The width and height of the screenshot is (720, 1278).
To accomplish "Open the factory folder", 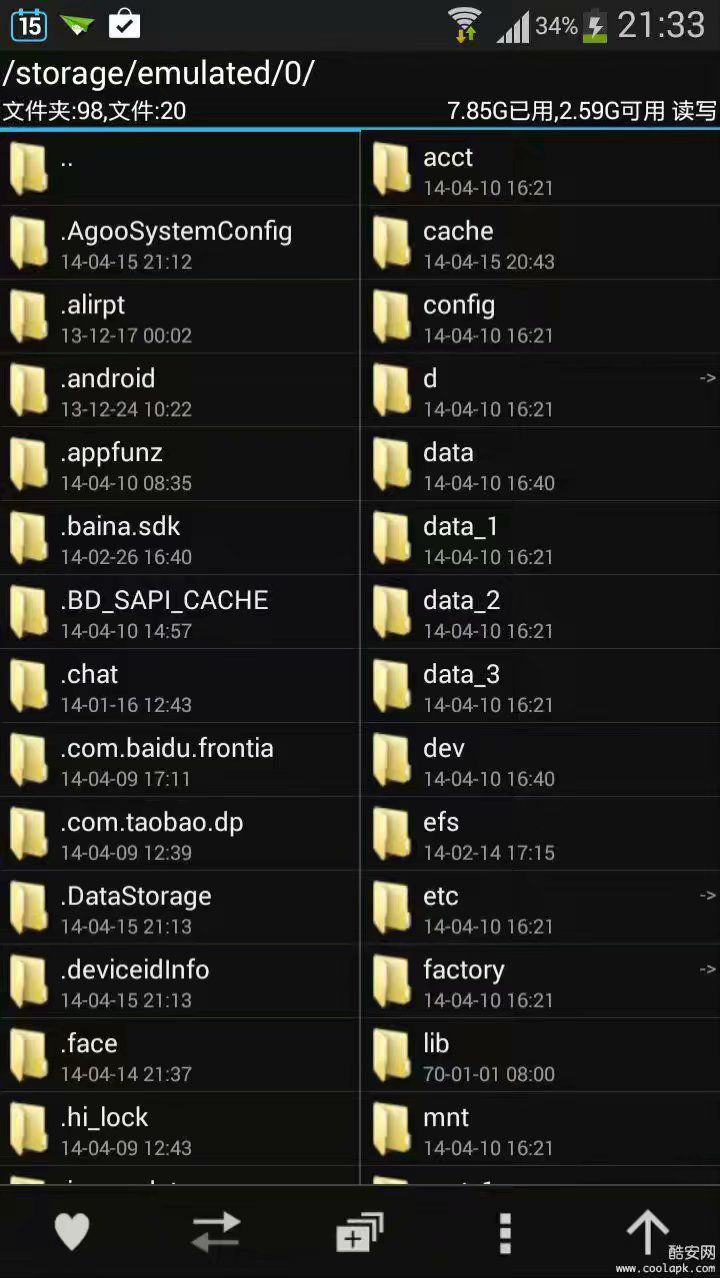I will point(540,983).
